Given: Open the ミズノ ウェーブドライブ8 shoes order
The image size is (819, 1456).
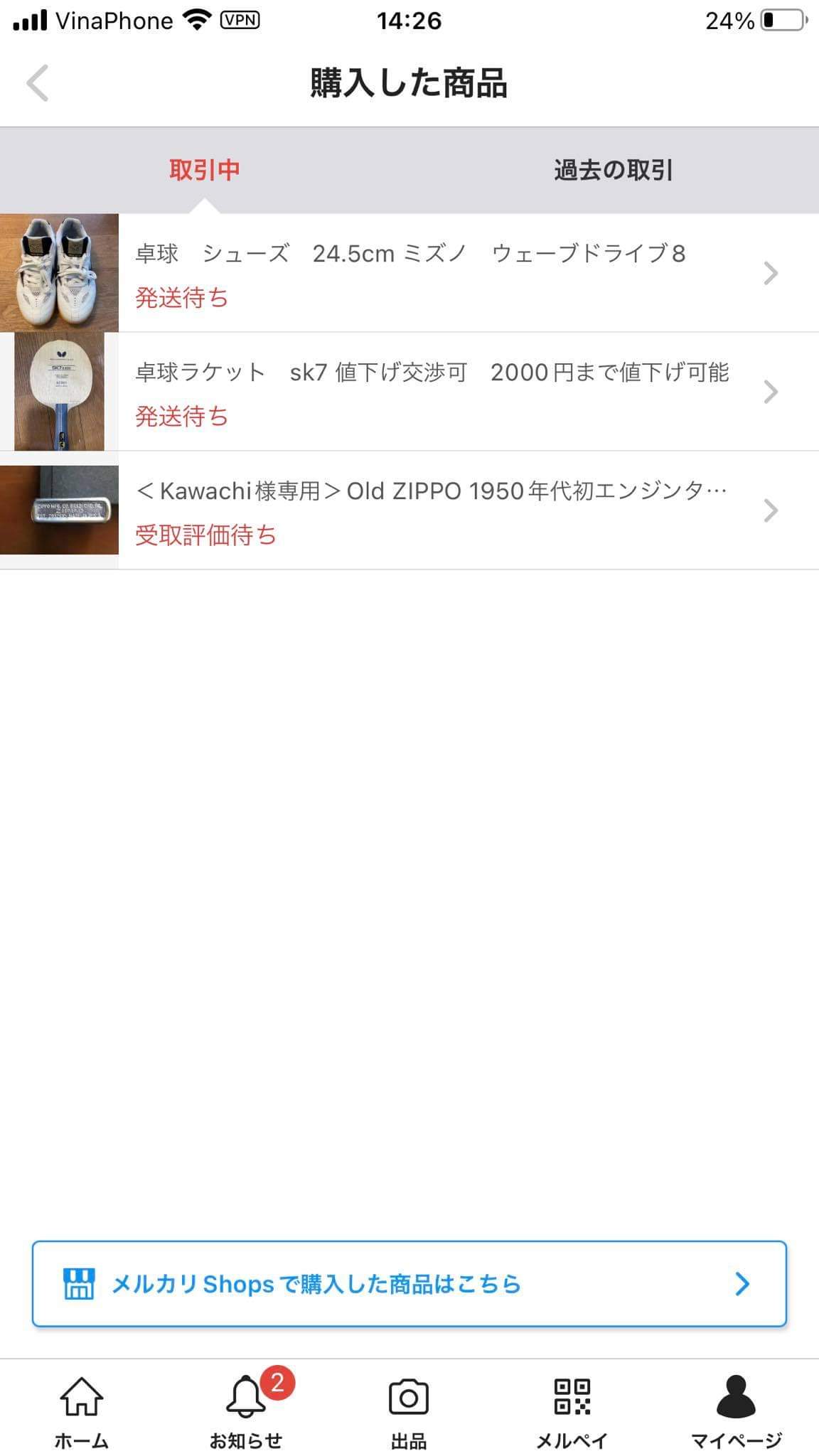Looking at the screenshot, I should point(409,273).
